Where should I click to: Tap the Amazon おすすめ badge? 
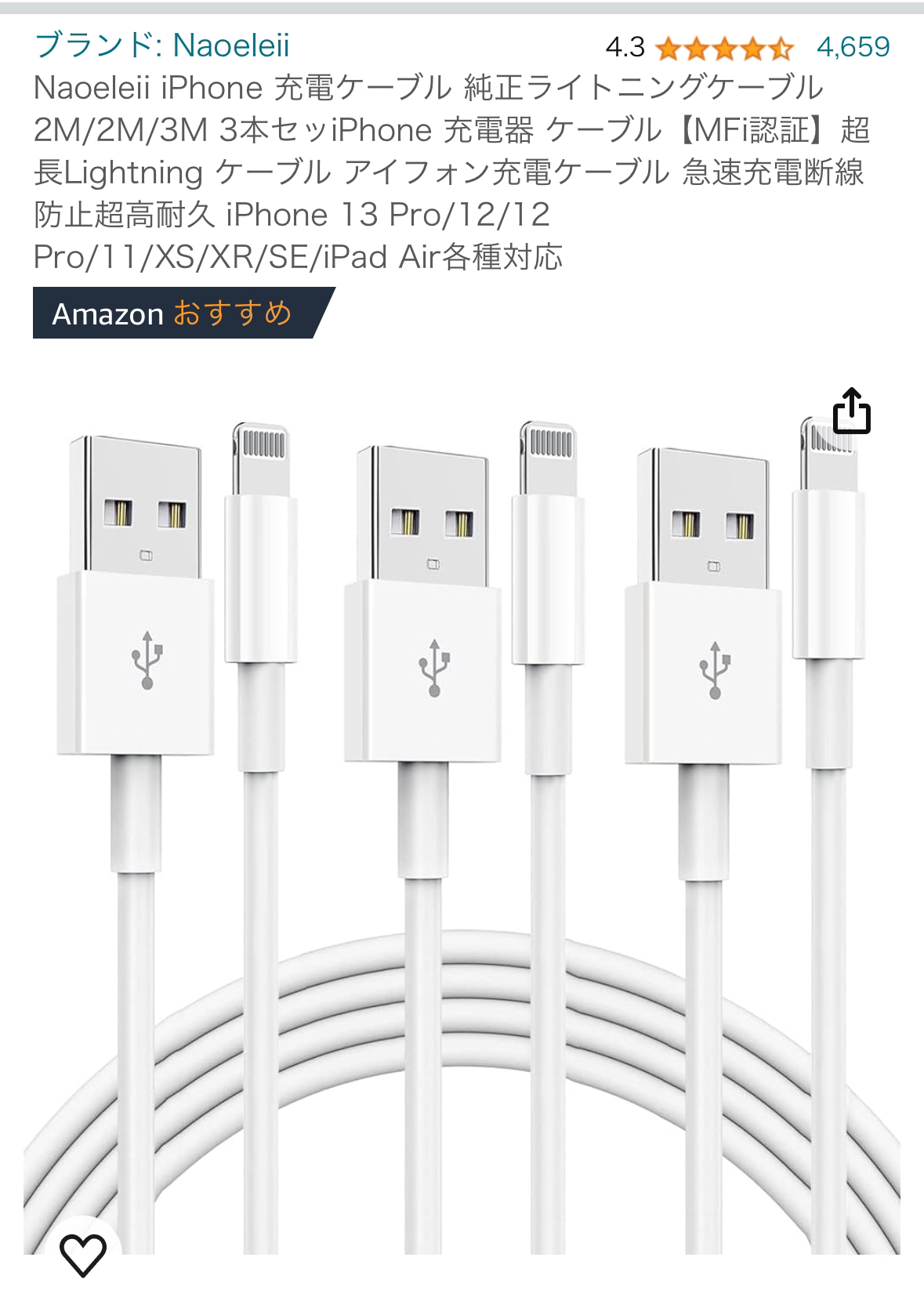173,313
